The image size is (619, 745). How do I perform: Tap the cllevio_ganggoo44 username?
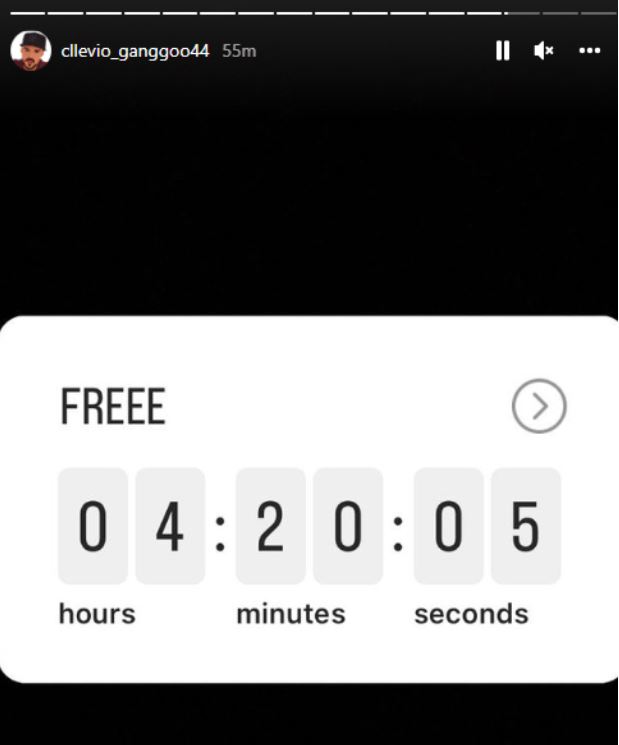click(x=135, y=51)
